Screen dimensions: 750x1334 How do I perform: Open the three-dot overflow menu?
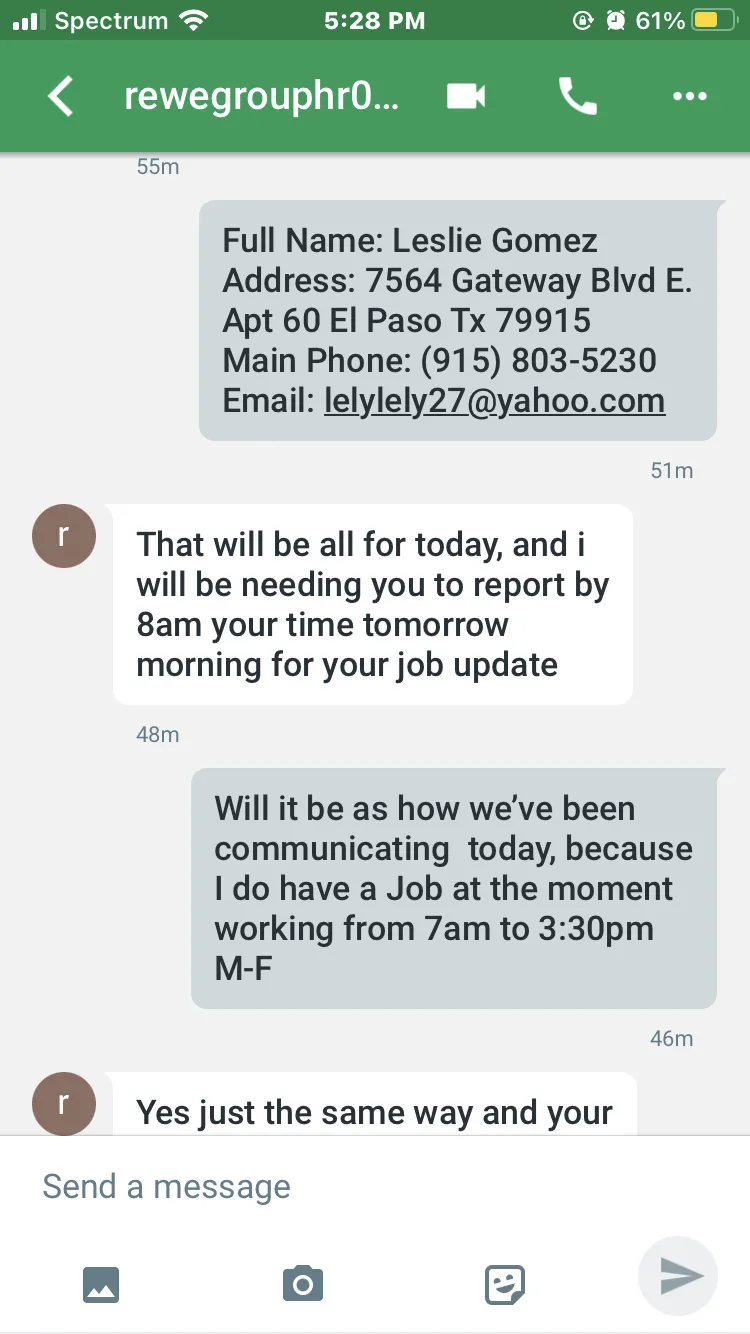(x=690, y=97)
